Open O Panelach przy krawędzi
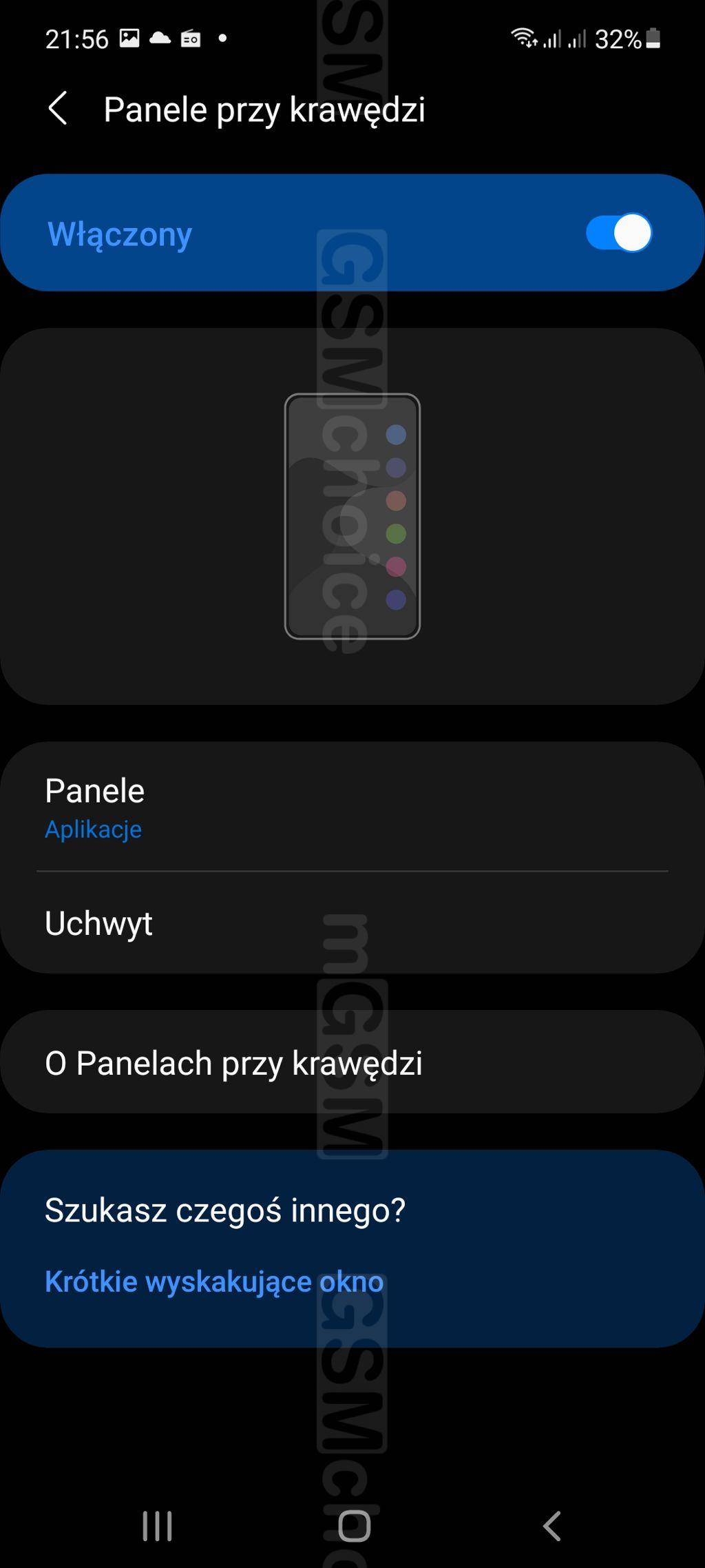The height and width of the screenshot is (1568, 705). tap(352, 1062)
